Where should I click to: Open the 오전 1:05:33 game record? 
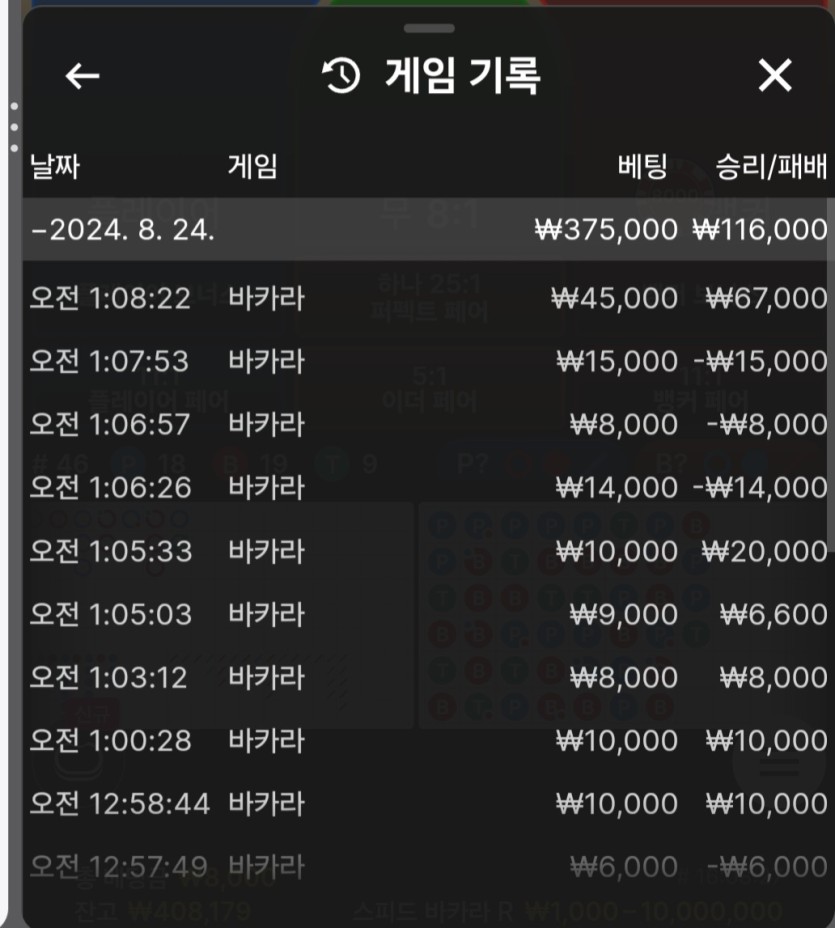(428, 551)
